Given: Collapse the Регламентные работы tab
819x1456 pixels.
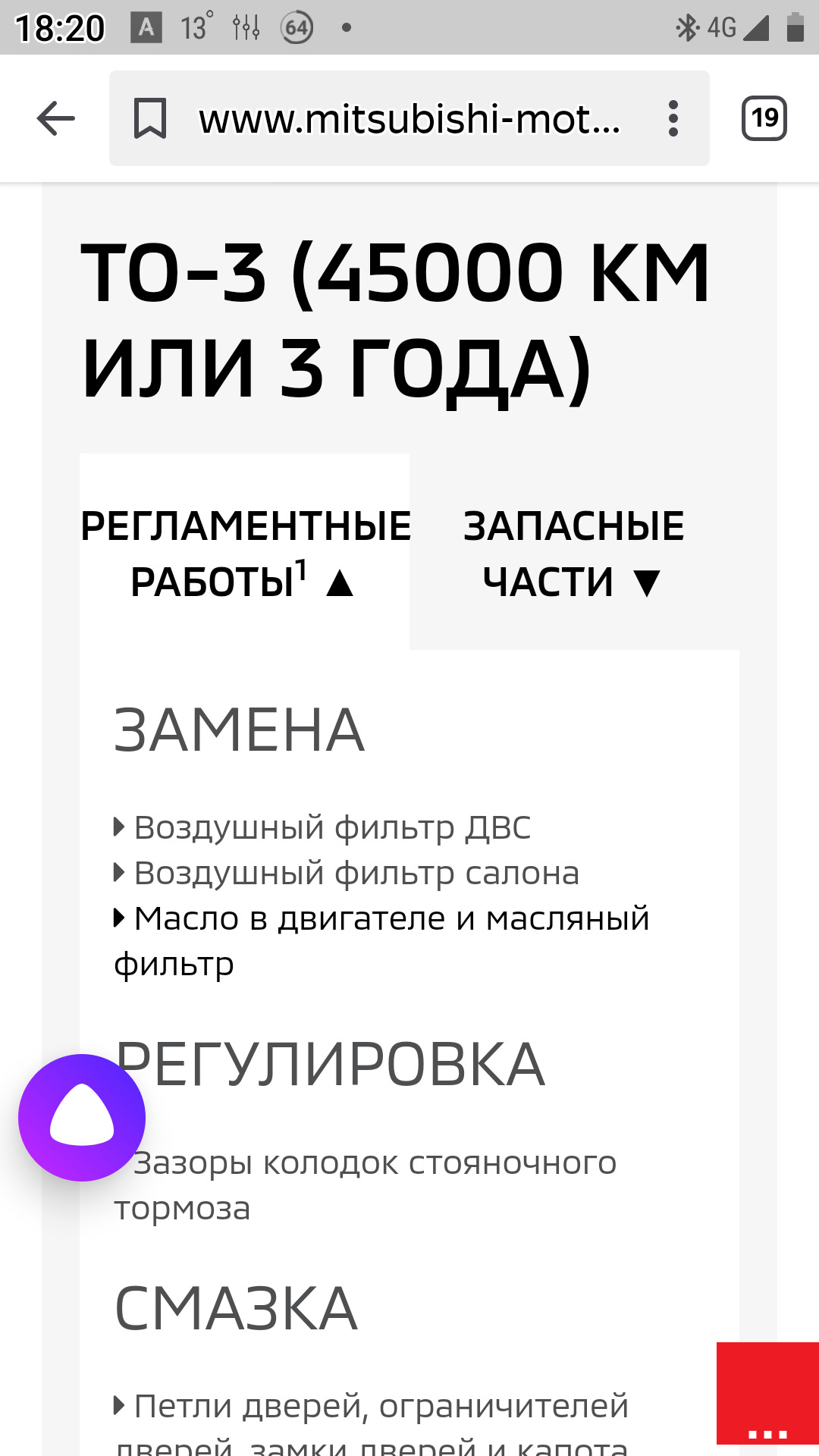Looking at the screenshot, I should tap(244, 554).
